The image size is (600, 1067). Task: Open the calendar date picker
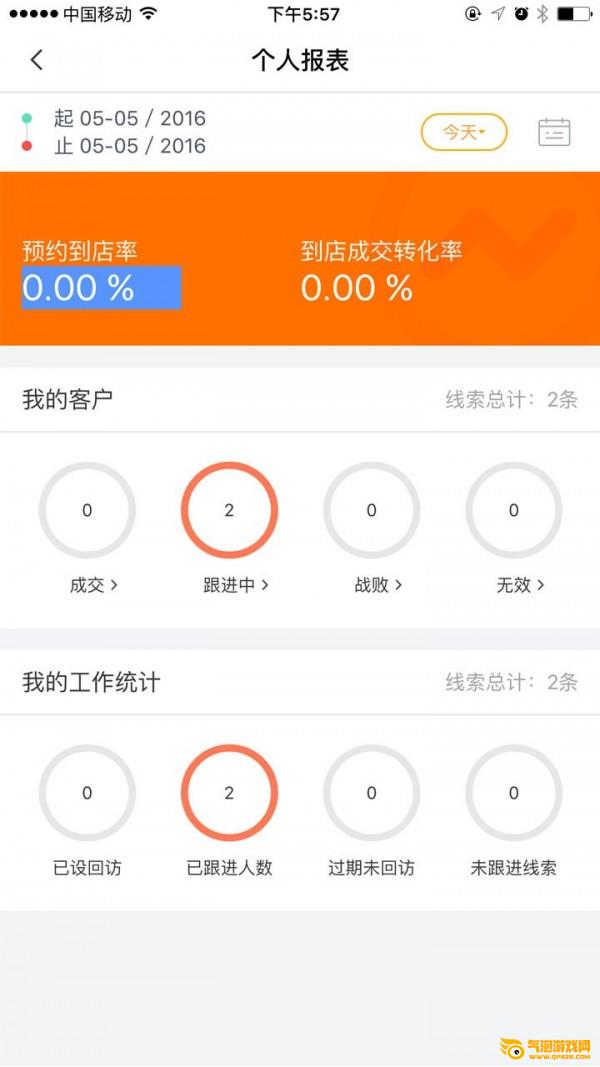pyautogui.click(x=554, y=132)
